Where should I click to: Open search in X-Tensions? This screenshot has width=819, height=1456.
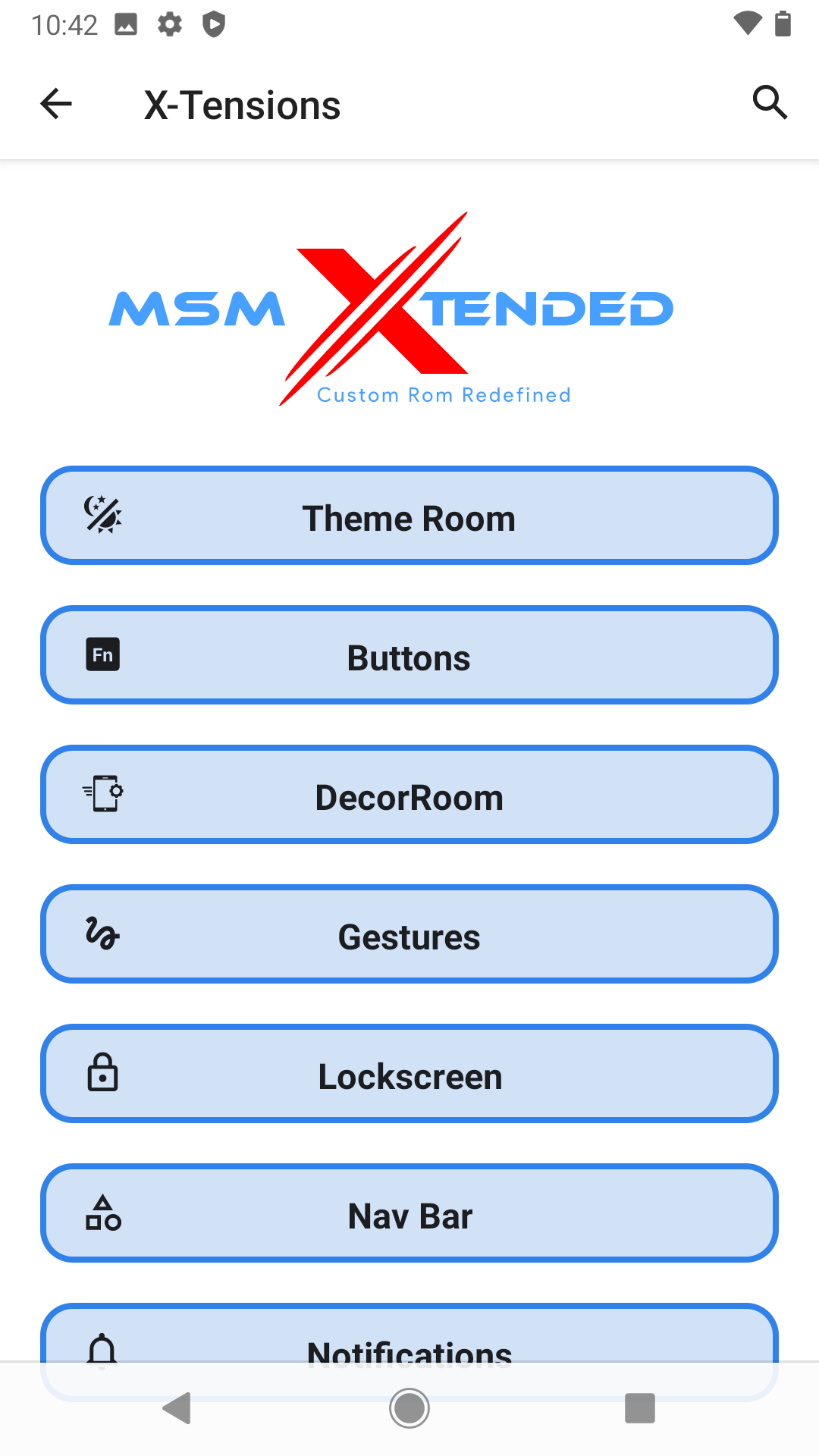(x=769, y=102)
